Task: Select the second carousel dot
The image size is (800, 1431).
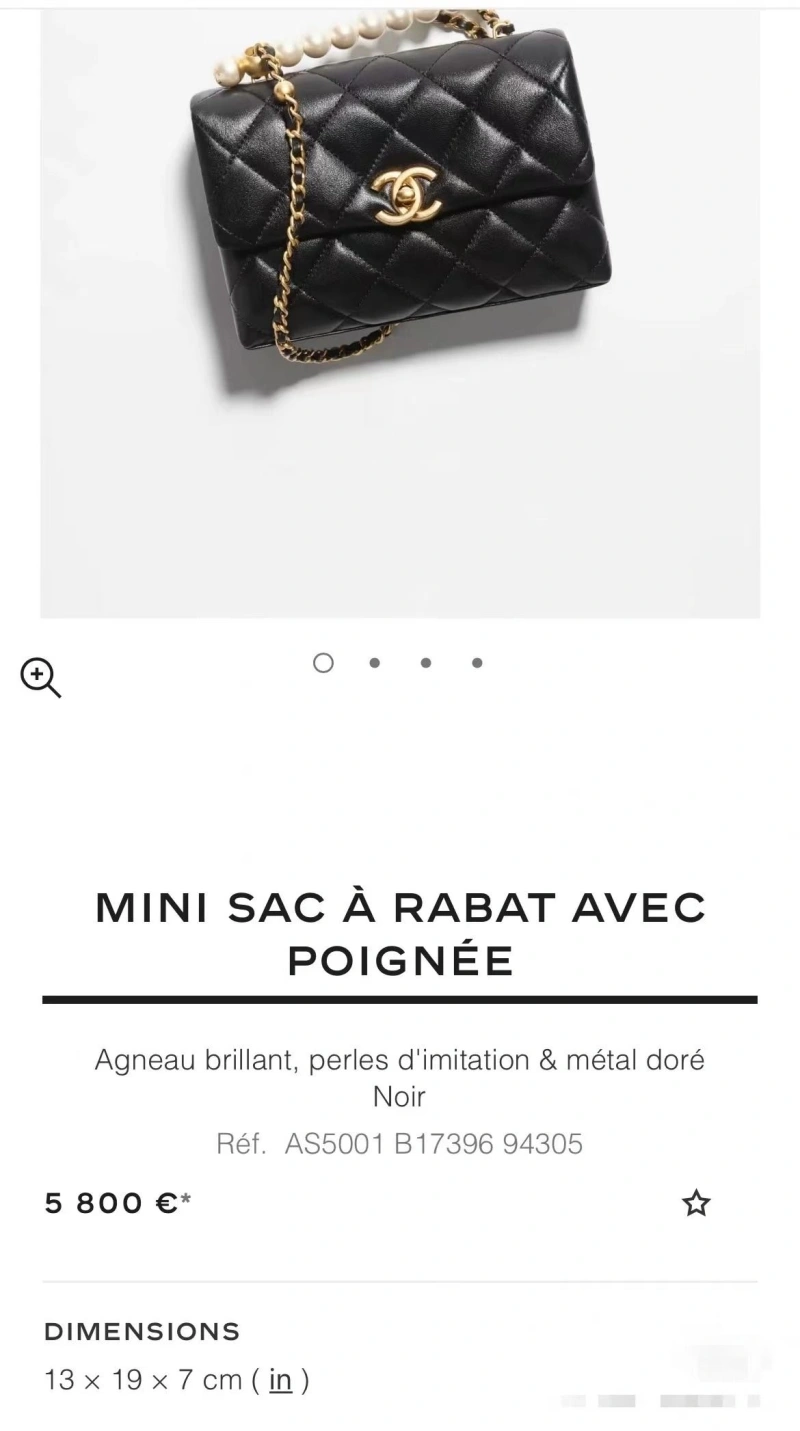Action: click(375, 662)
